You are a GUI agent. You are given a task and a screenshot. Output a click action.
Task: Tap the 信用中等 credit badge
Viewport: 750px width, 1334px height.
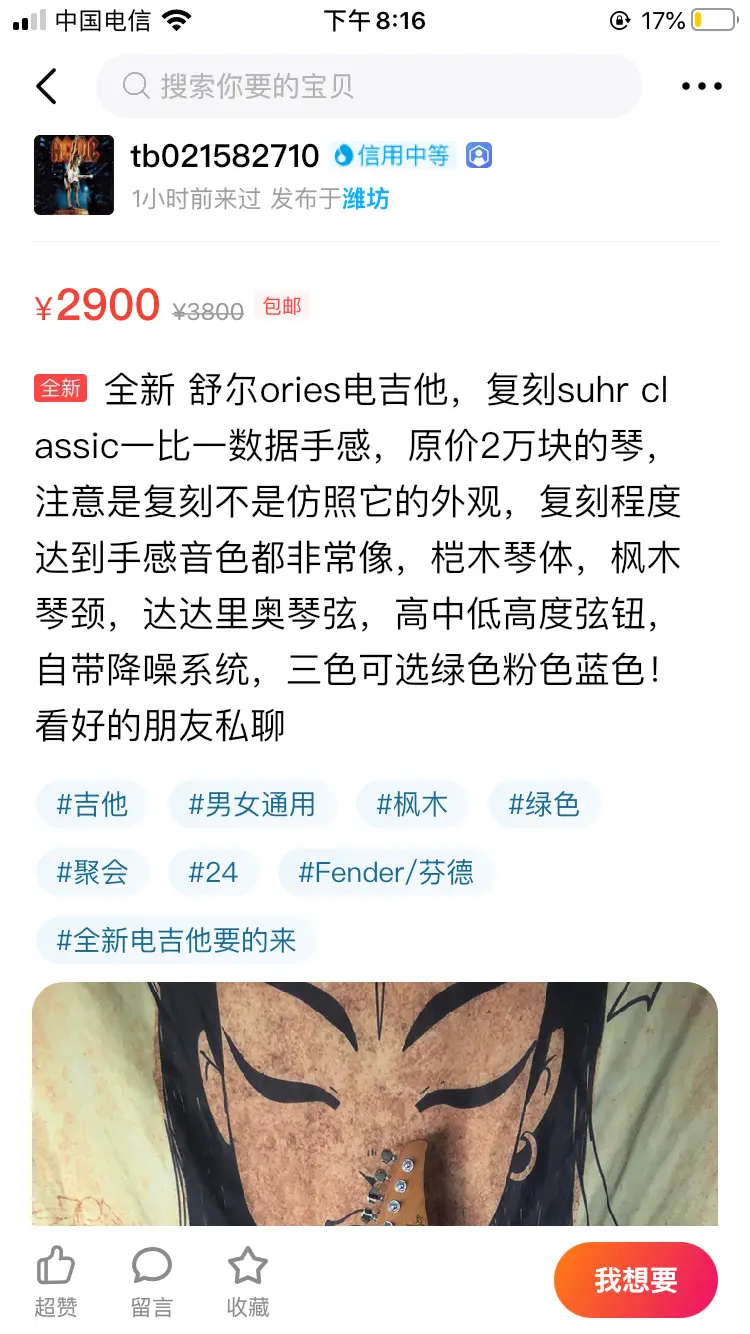(x=392, y=155)
